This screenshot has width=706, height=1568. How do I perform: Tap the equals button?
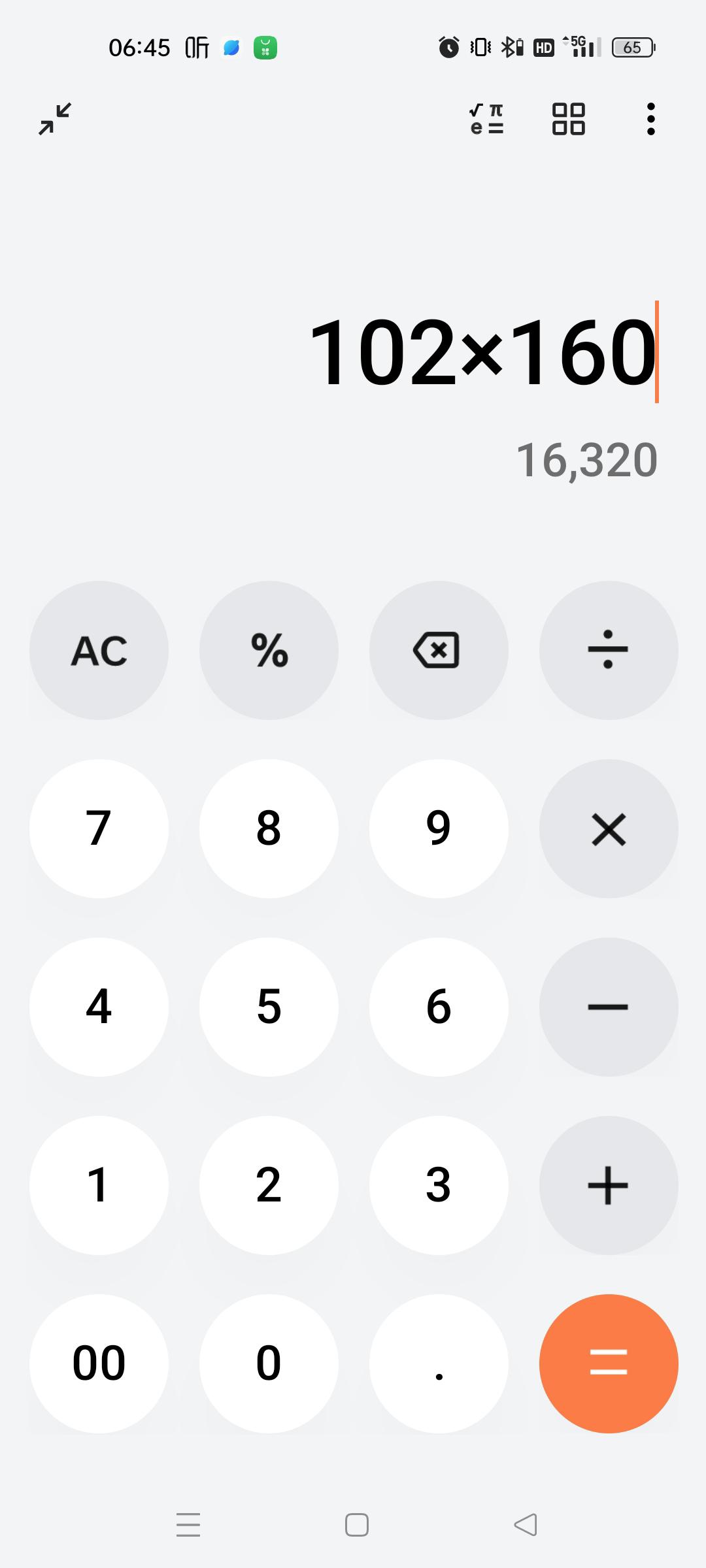(609, 1364)
